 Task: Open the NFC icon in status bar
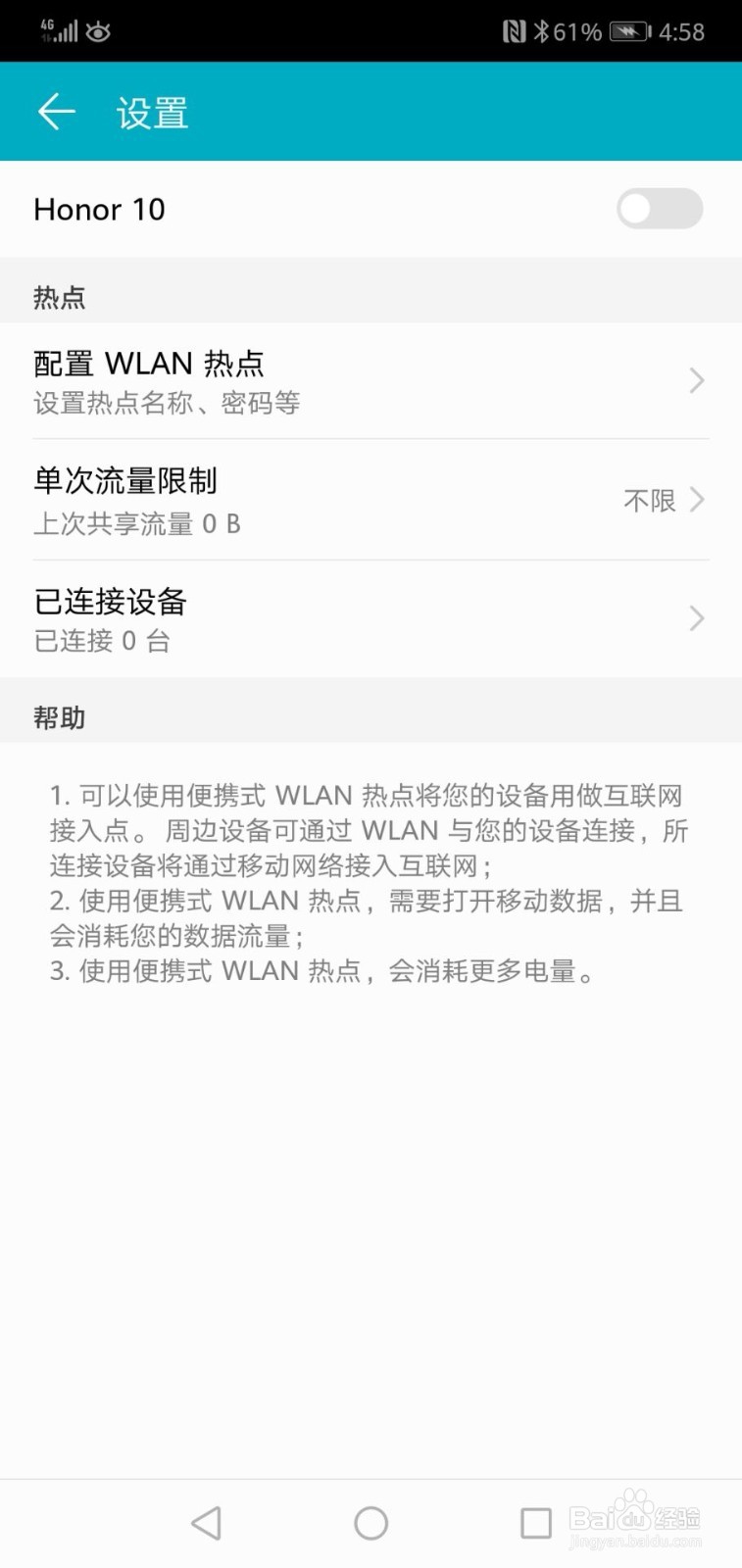tap(514, 30)
